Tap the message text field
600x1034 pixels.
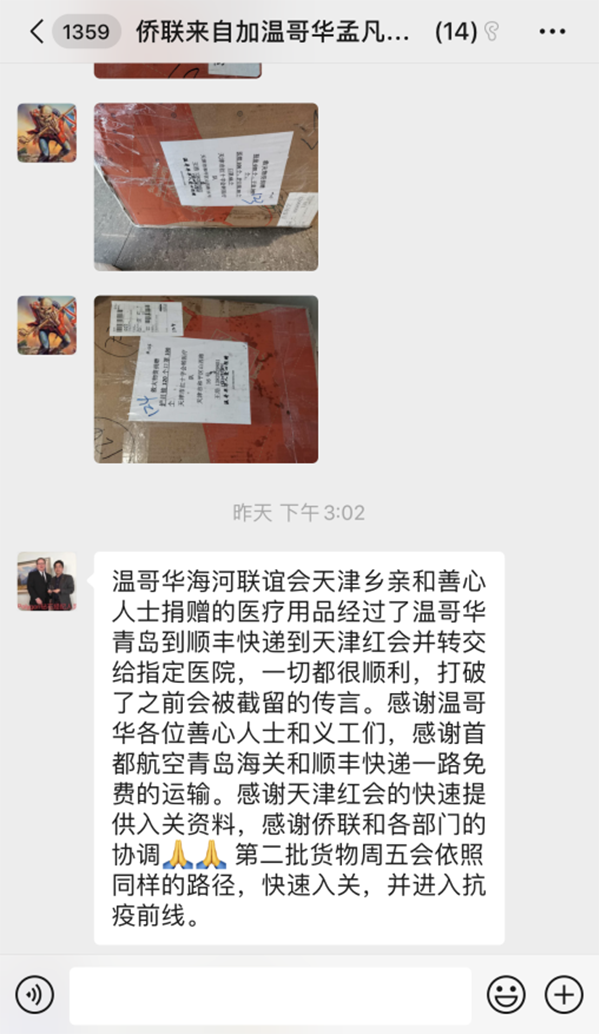pos(270,995)
